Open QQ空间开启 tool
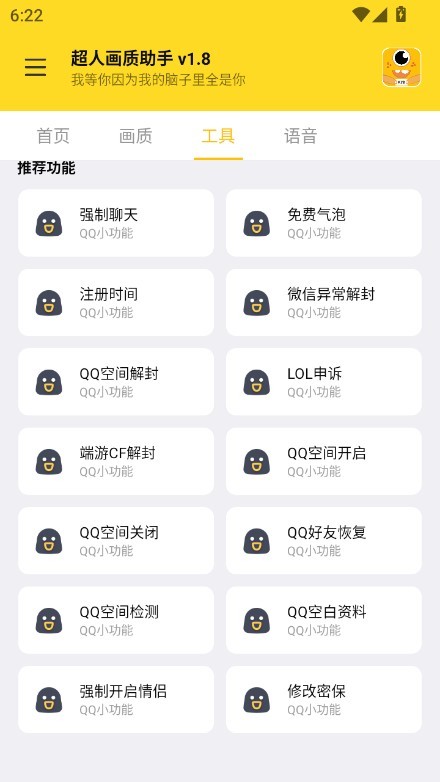Screen dimensions: 440x782 (324, 461)
